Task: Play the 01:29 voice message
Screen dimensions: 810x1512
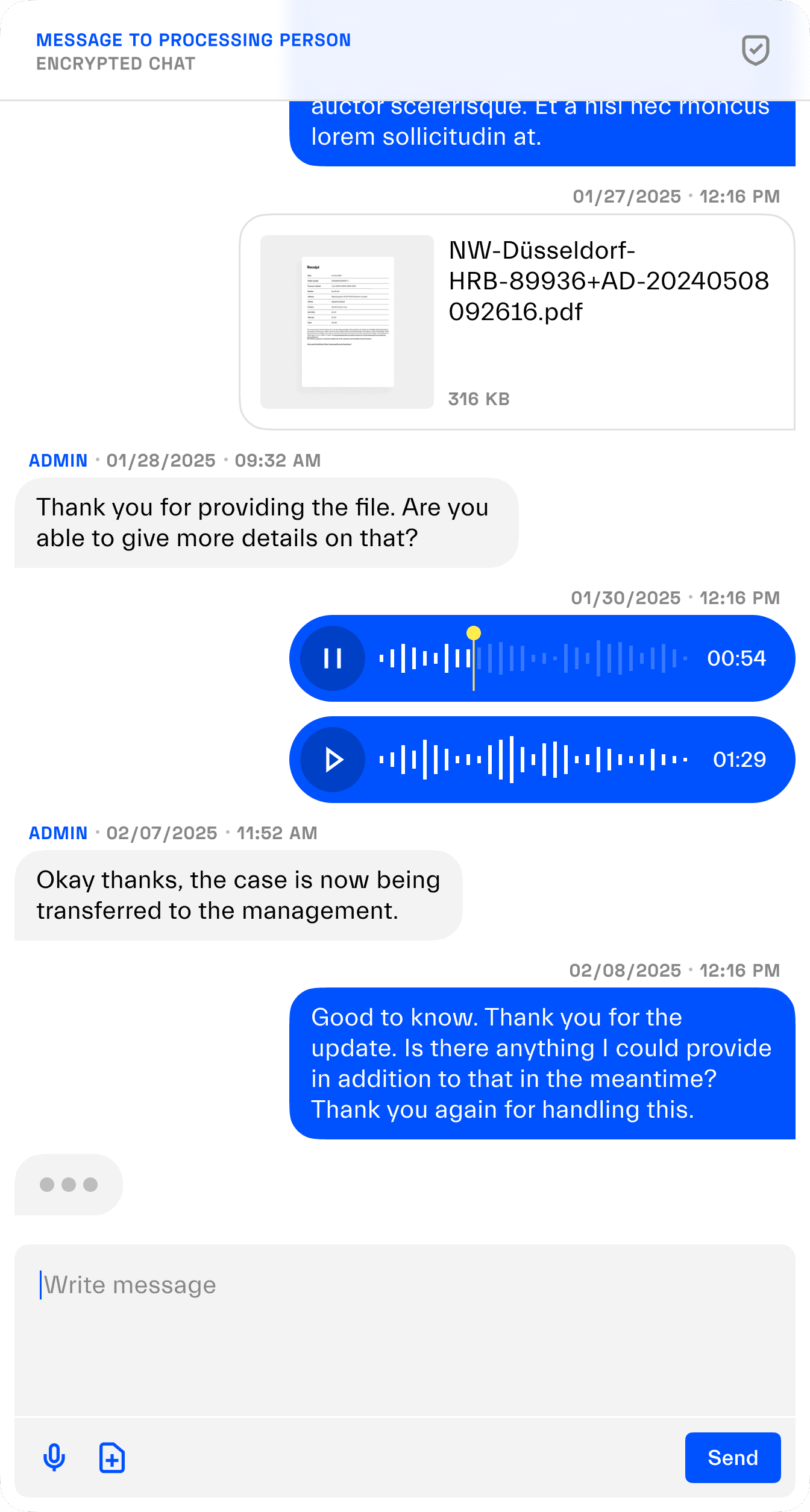Action: (x=333, y=760)
